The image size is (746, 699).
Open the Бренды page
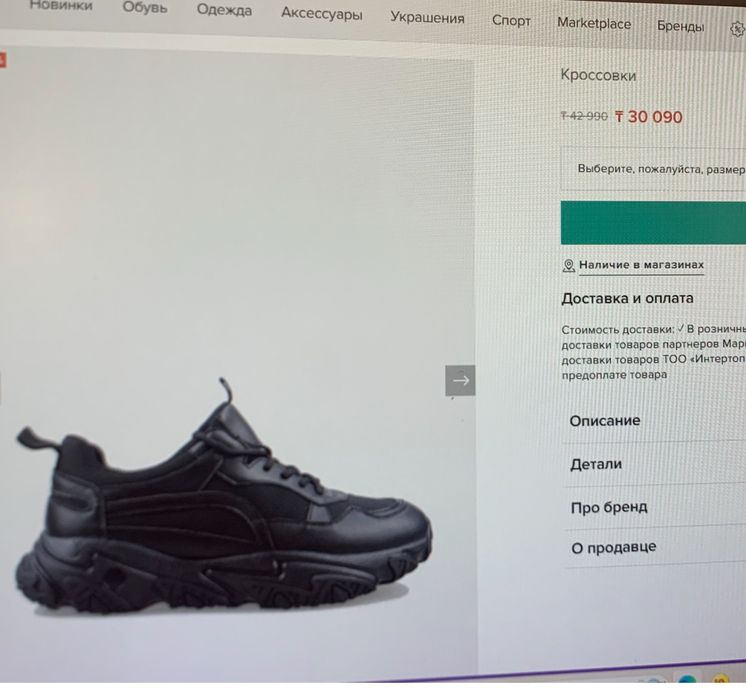click(680, 27)
